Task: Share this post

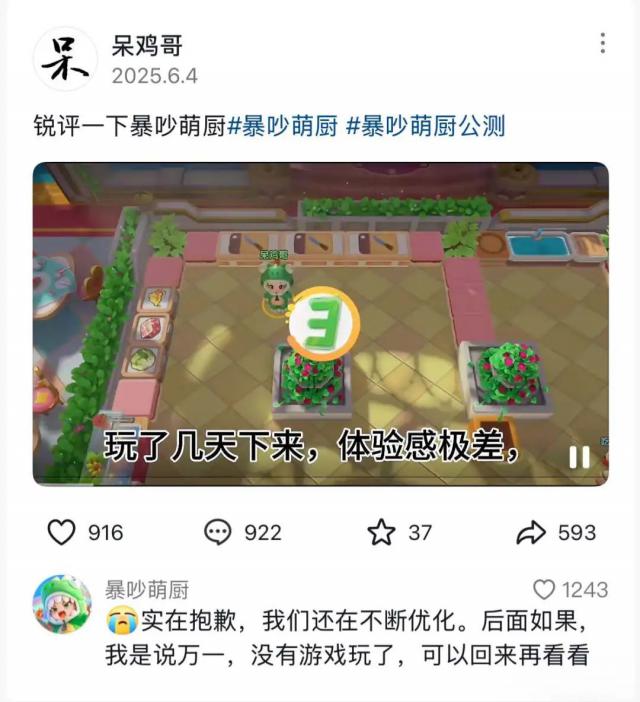Action: (531, 532)
